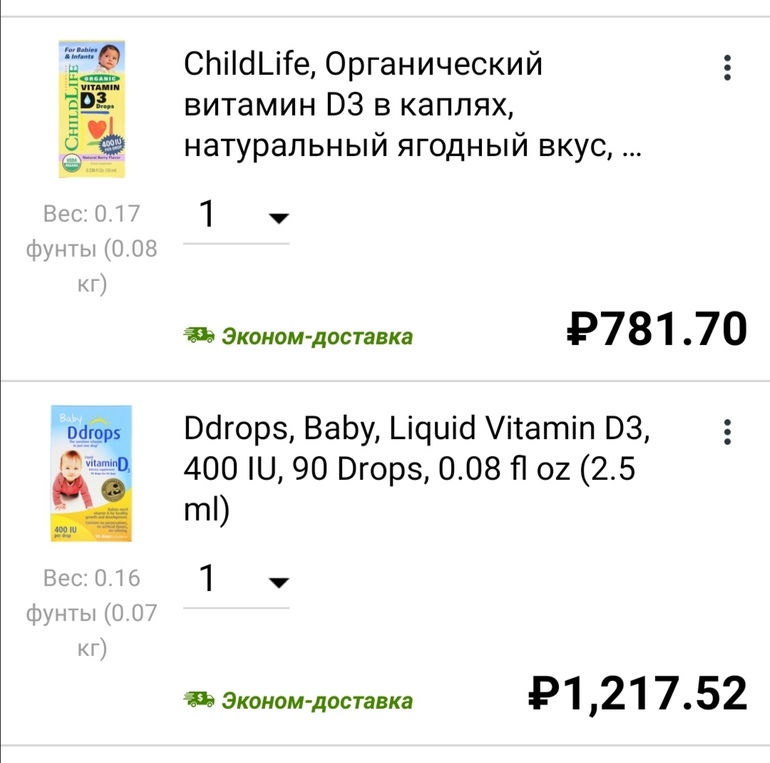
Task: Open overflow menu for ChildLife vitamin D3
Action: tap(727, 68)
